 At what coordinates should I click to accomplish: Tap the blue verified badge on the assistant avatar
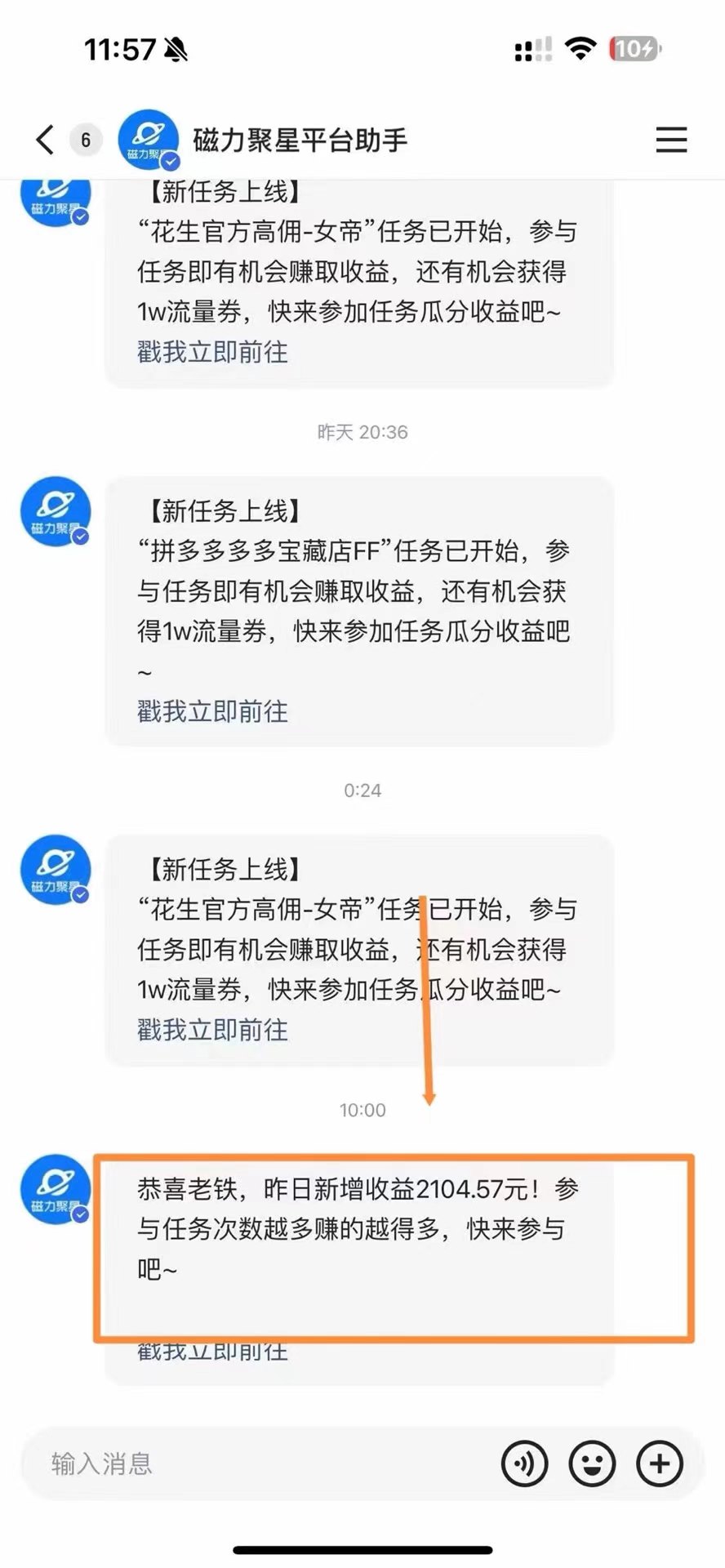(169, 161)
